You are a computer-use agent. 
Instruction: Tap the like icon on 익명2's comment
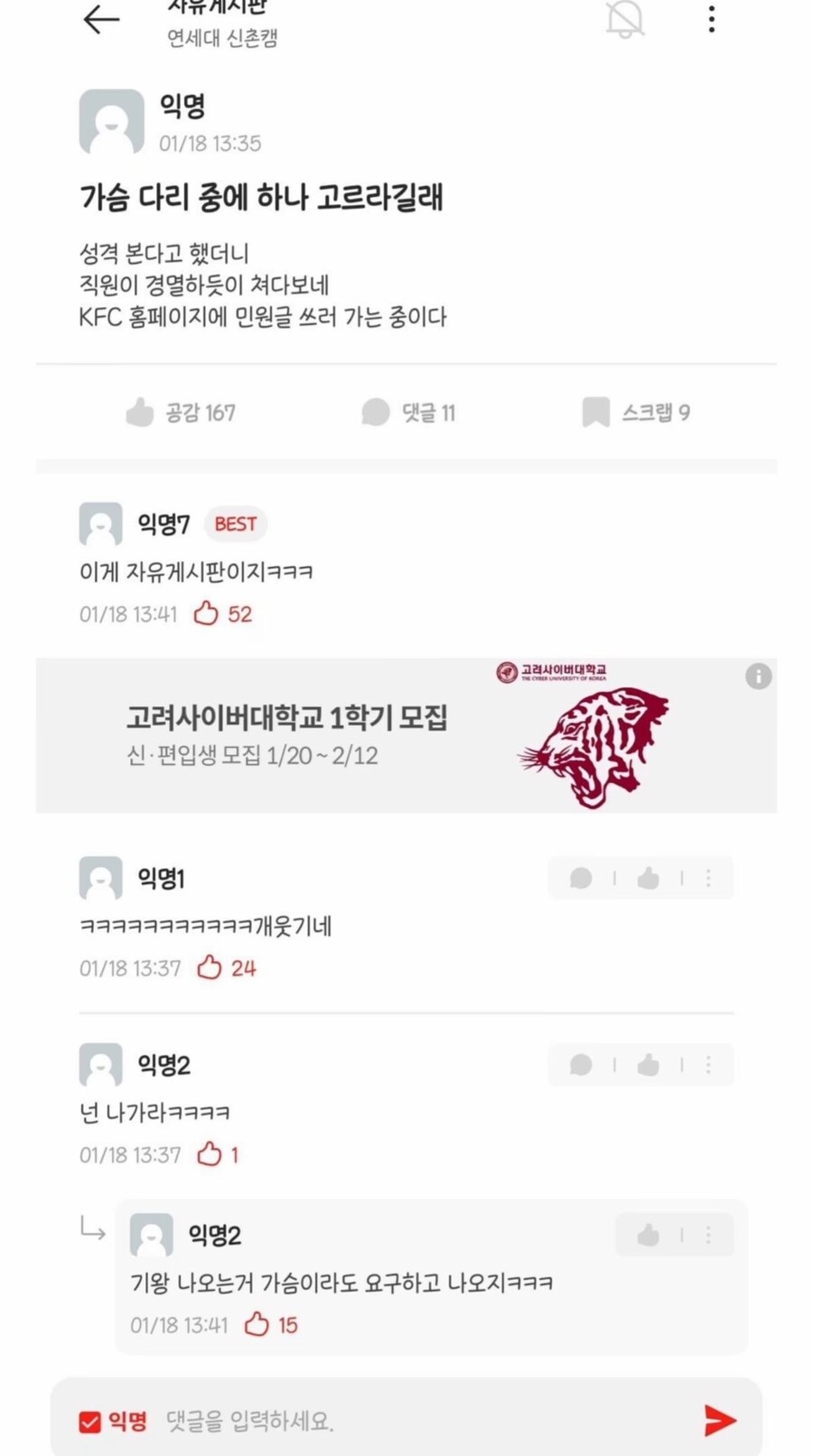647,1064
